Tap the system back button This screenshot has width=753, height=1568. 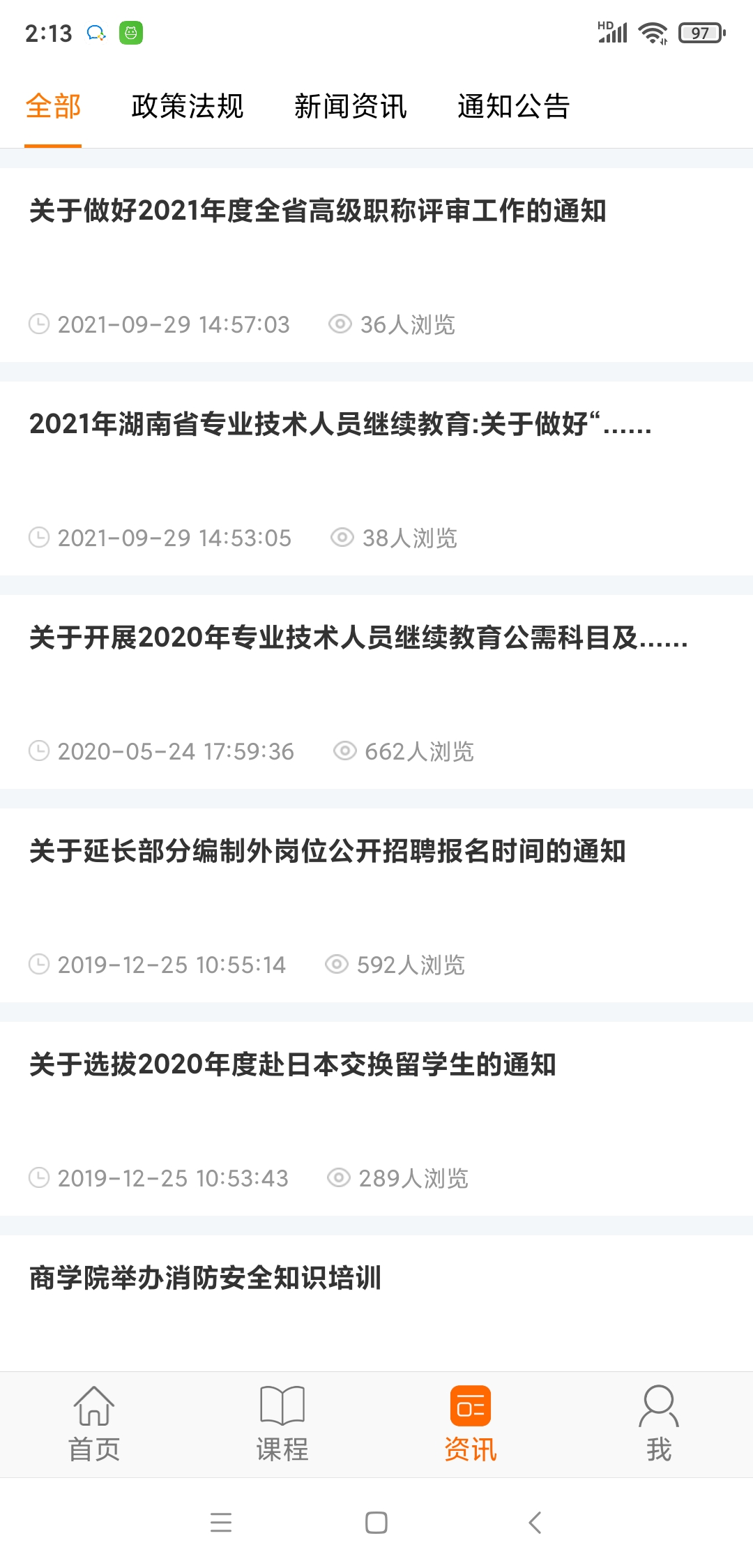[535, 1522]
